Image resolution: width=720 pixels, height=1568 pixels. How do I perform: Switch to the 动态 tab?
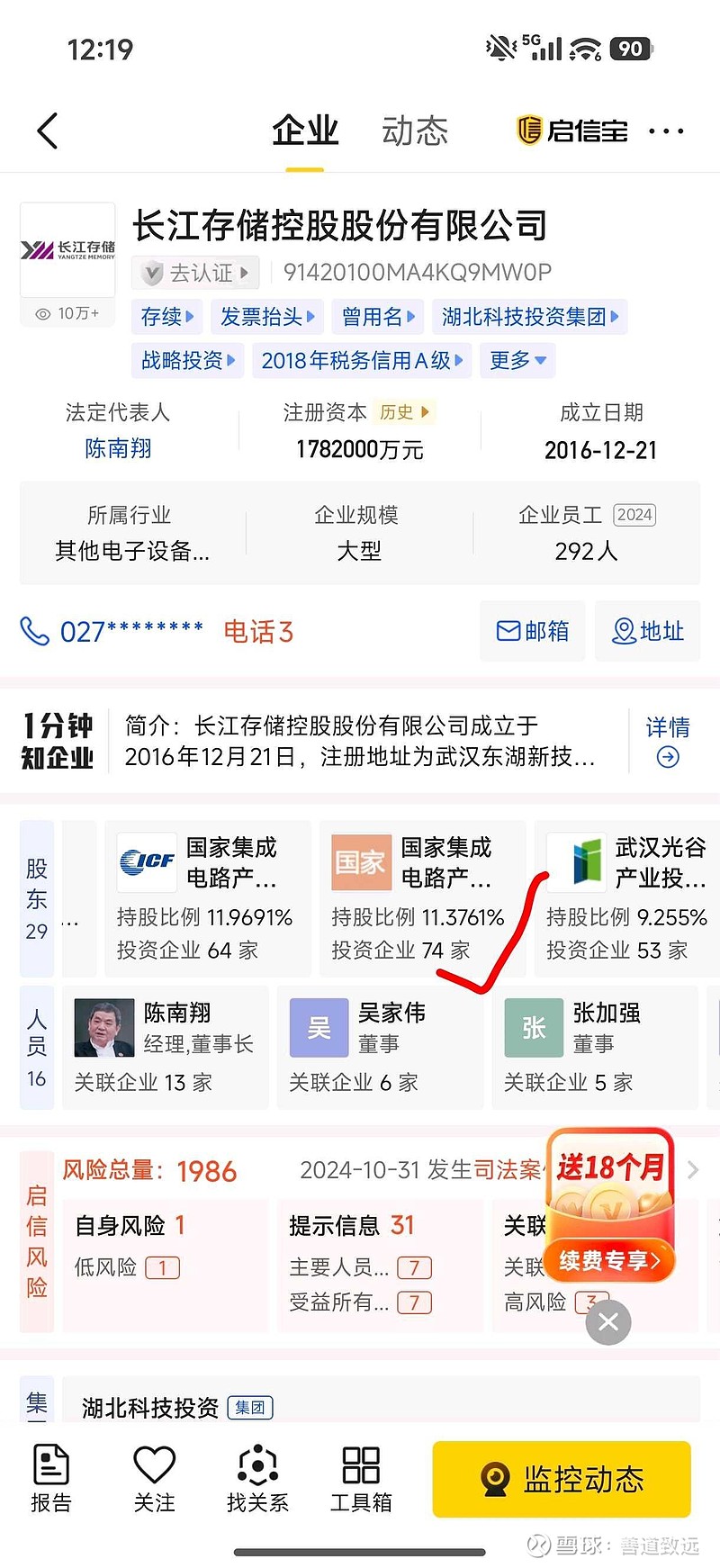(414, 131)
